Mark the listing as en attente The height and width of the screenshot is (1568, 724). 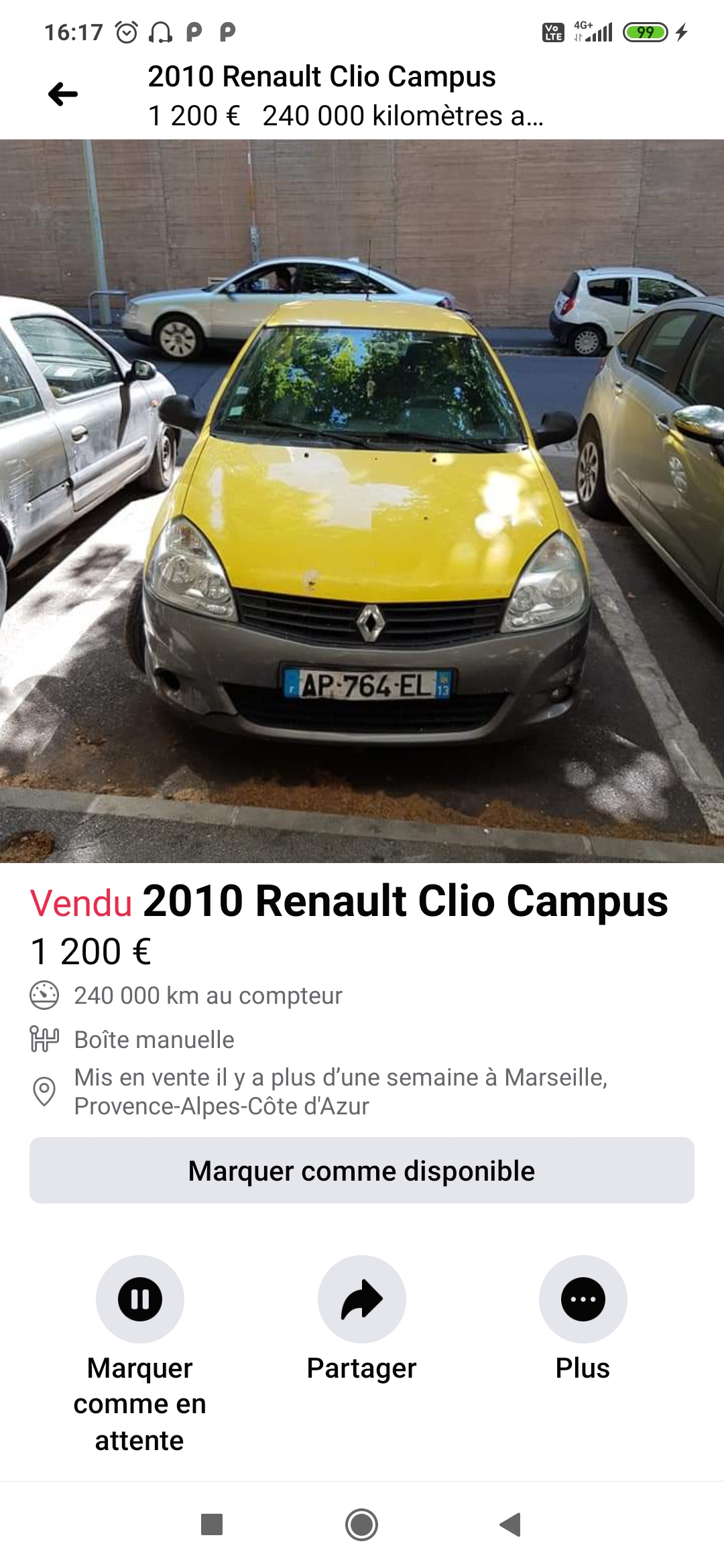point(140,1299)
